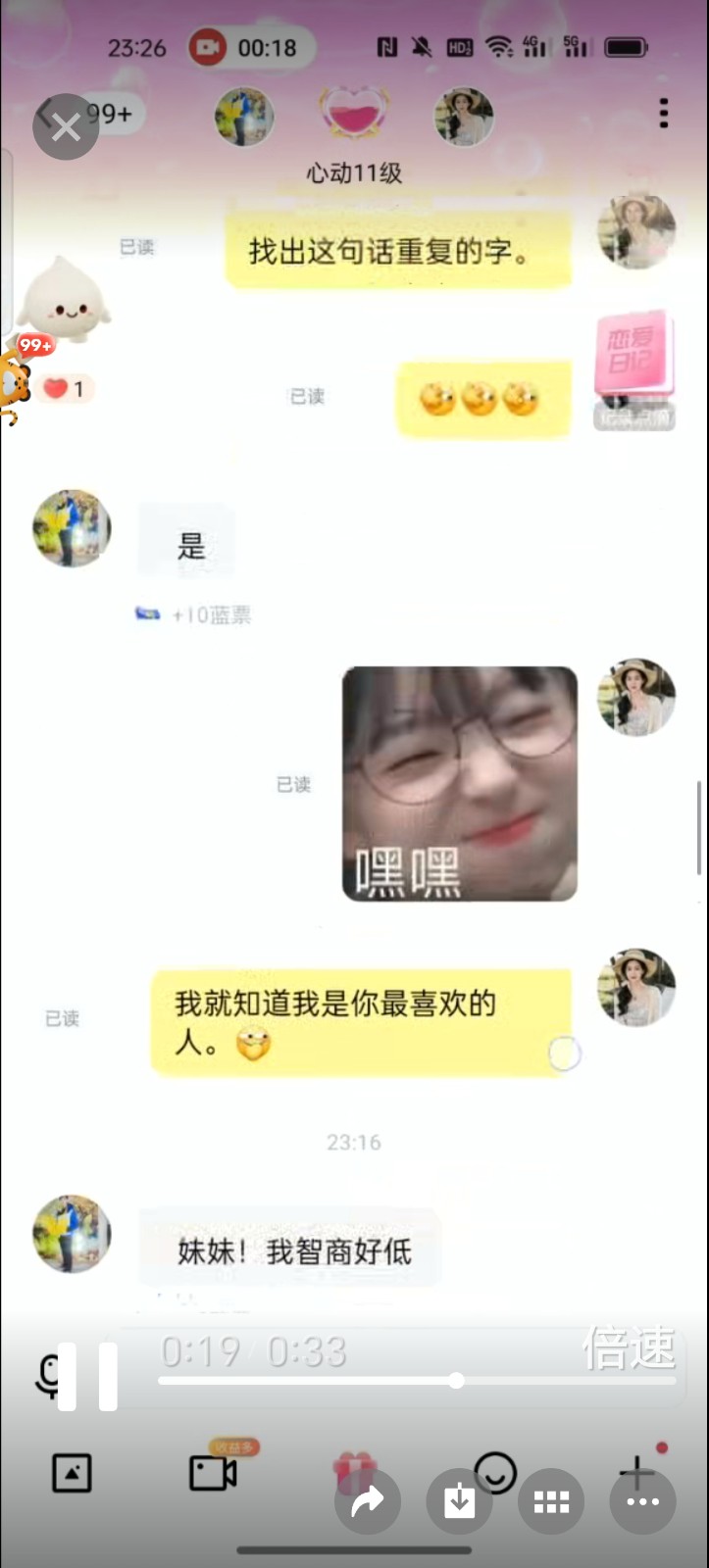Tap the share arrow icon
Screen dimensions: 709x1568
pyautogui.click(x=368, y=1500)
